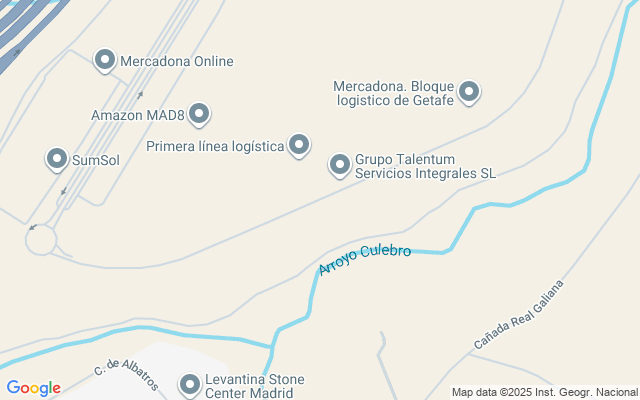Tap the SumSol location marker
The width and height of the screenshot is (640, 400).
57,158
